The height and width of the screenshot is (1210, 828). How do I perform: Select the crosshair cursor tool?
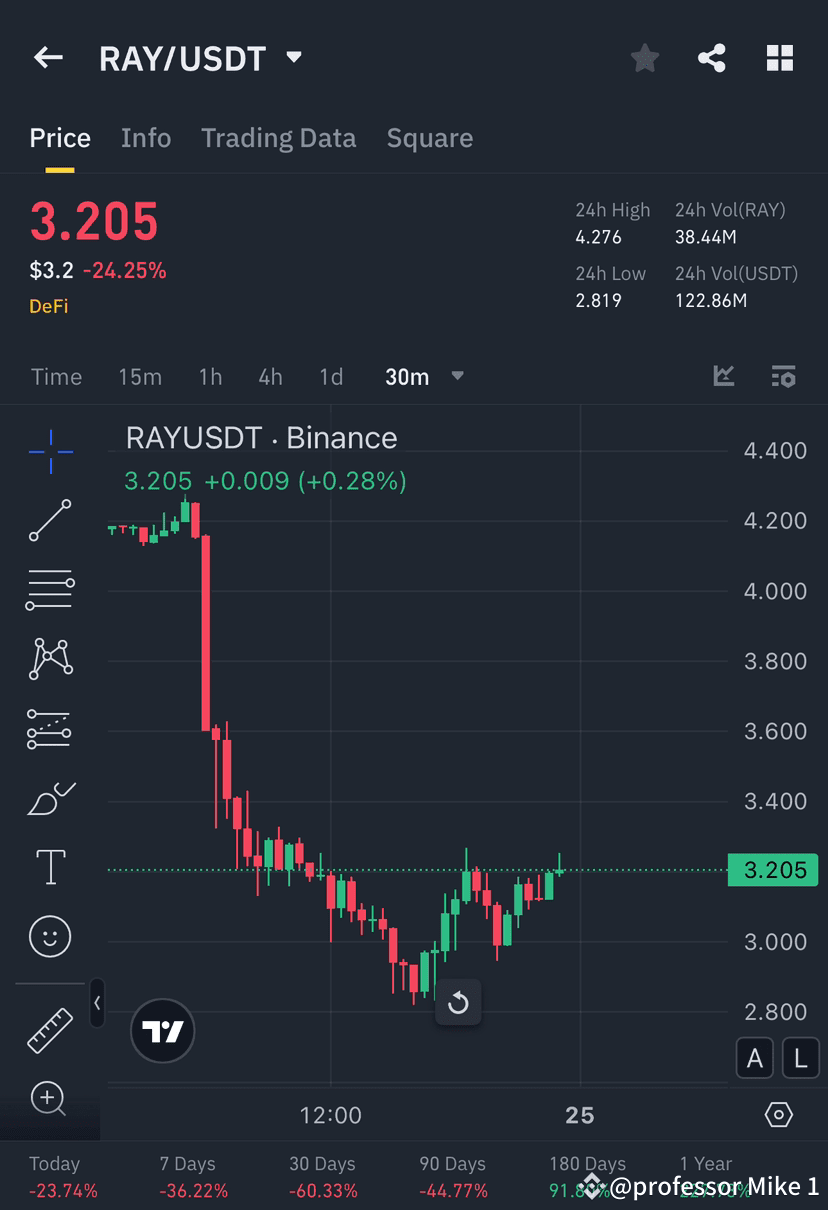pos(50,452)
